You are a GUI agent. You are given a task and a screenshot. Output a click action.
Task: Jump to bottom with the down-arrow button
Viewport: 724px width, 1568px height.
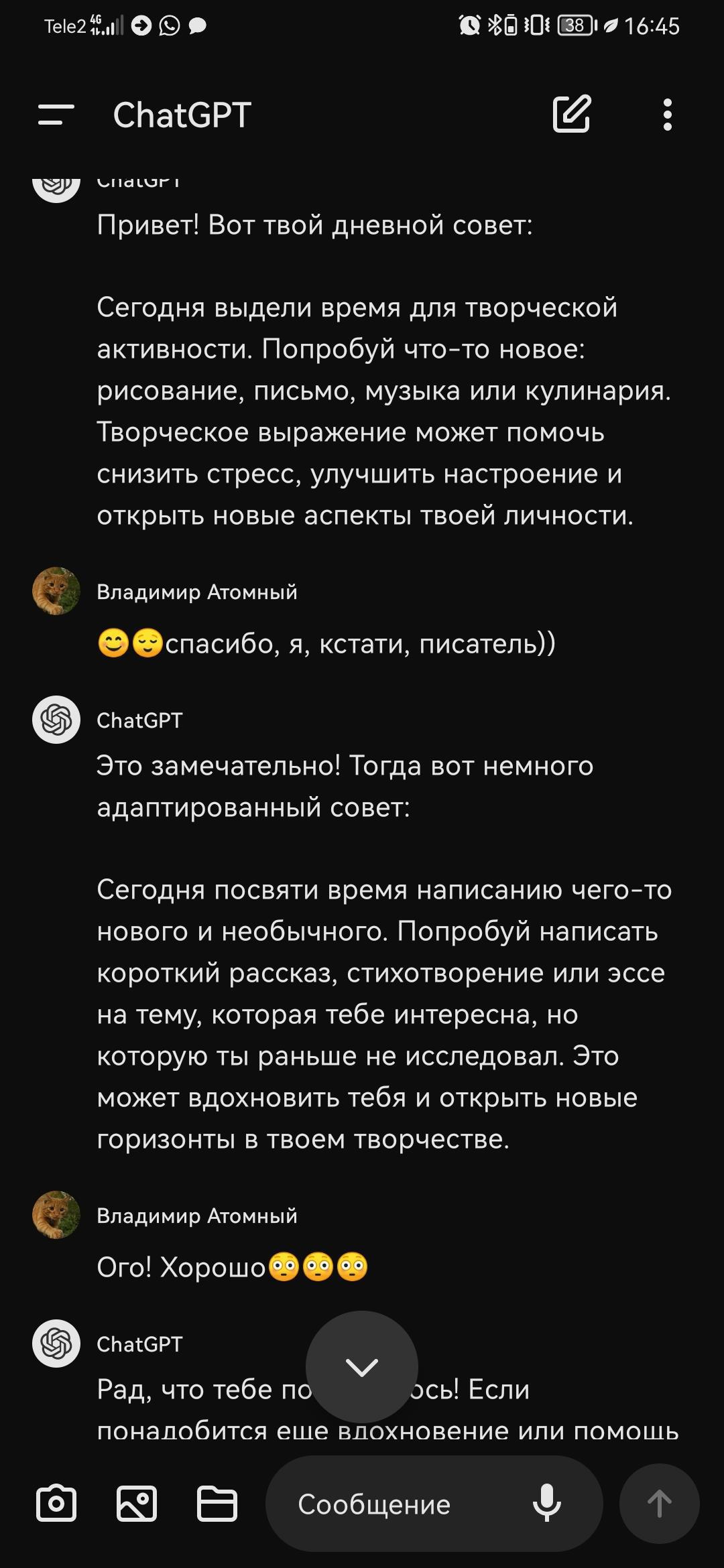[x=362, y=1367]
